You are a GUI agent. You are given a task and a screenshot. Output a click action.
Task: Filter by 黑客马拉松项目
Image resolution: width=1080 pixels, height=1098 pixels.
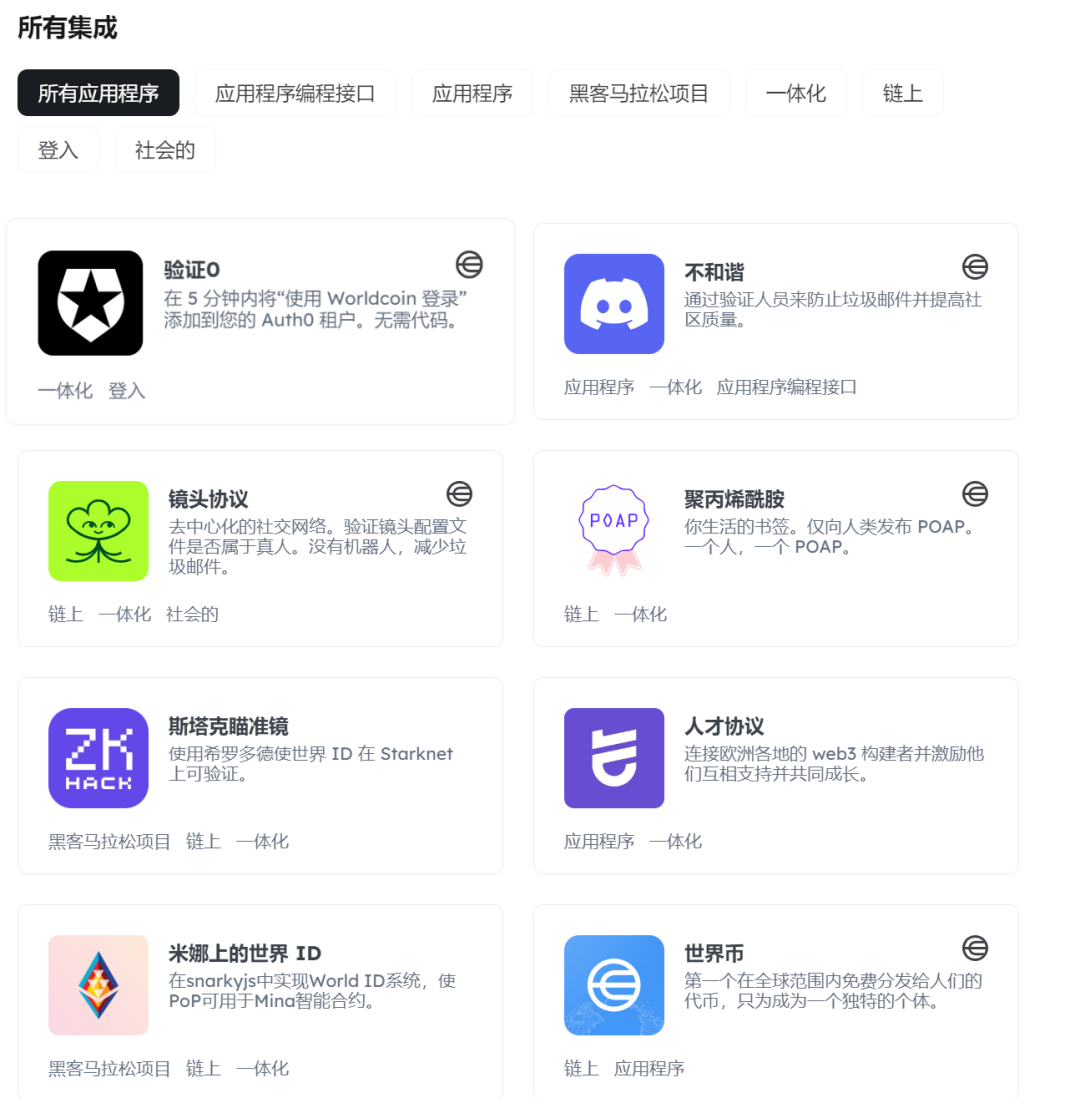638,93
